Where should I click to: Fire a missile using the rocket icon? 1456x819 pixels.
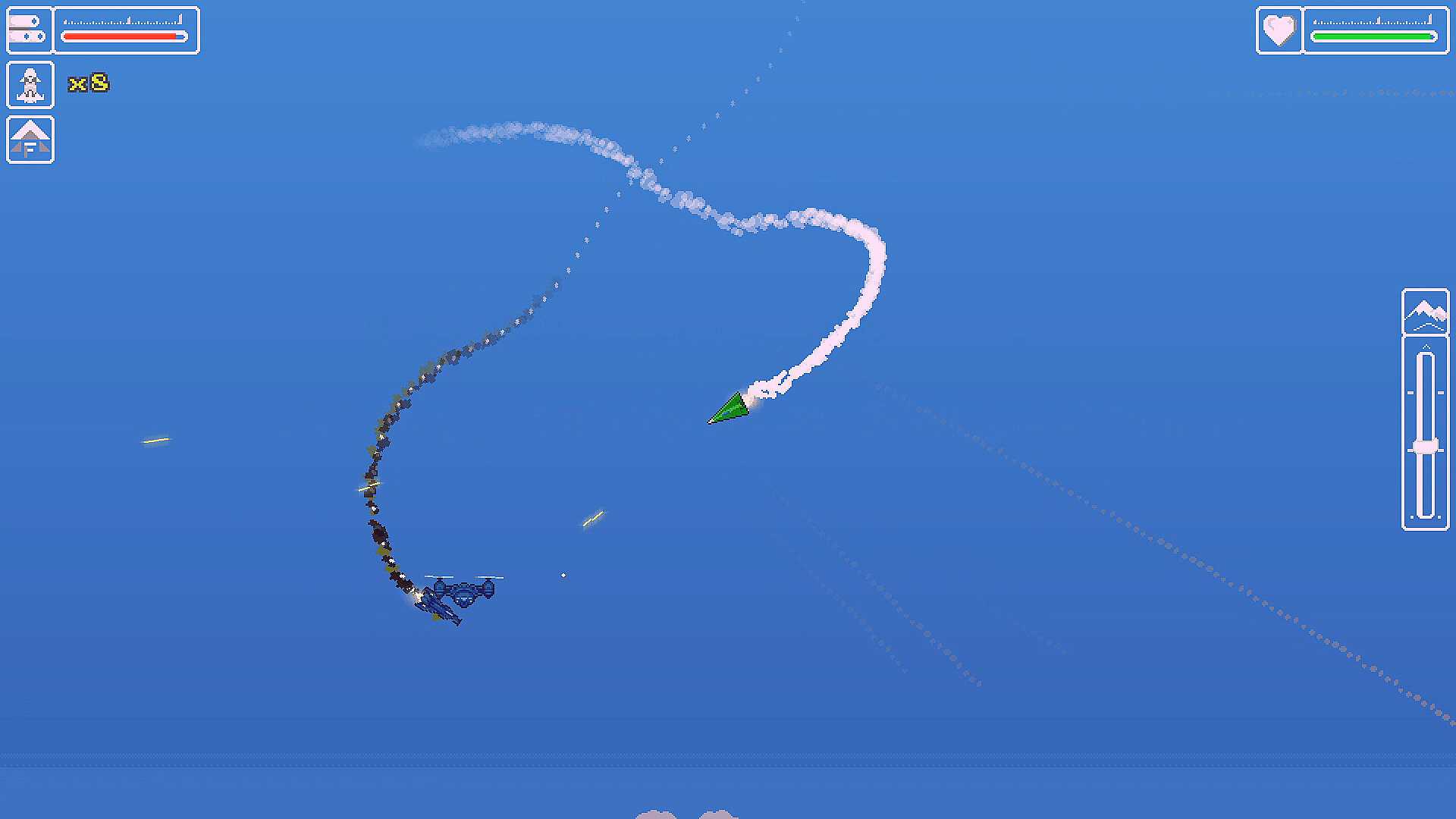point(30,84)
